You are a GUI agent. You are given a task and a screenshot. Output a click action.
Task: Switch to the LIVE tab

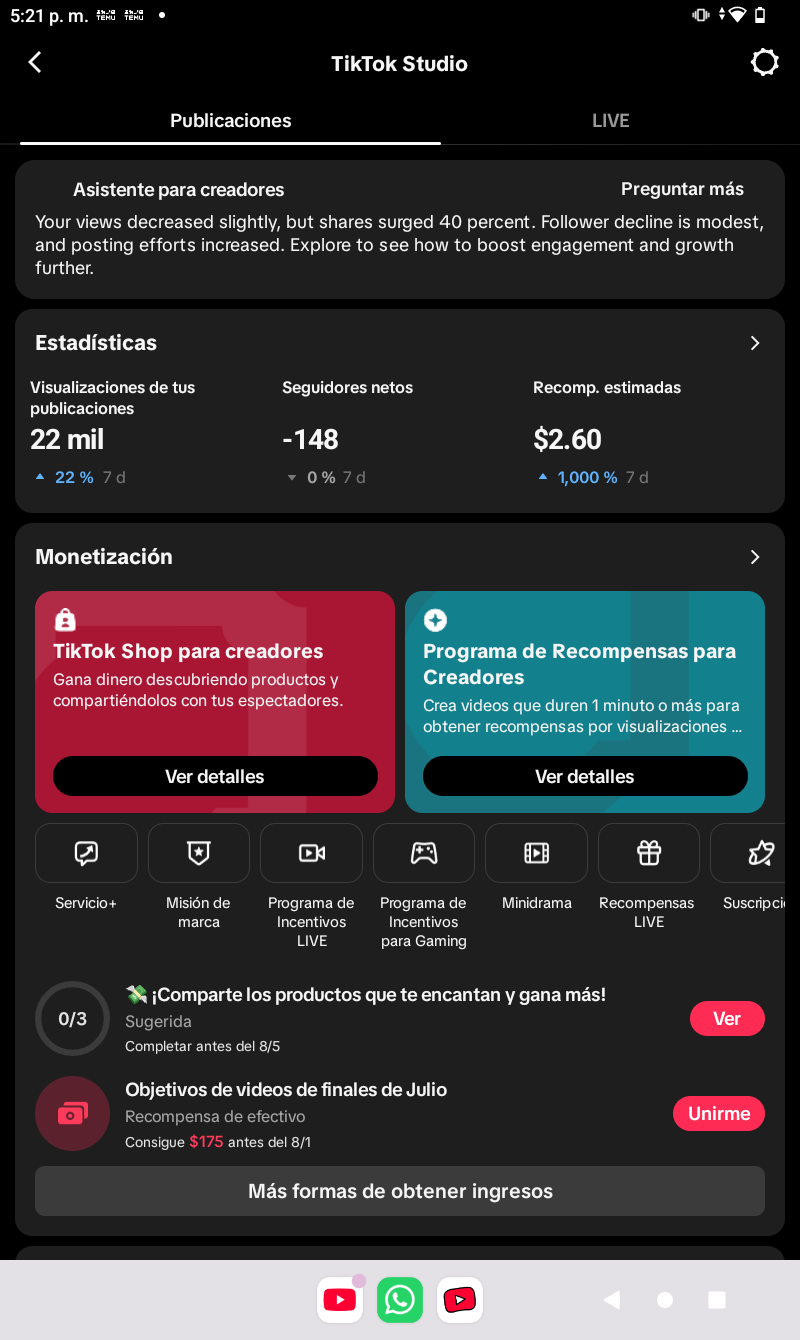[610, 120]
